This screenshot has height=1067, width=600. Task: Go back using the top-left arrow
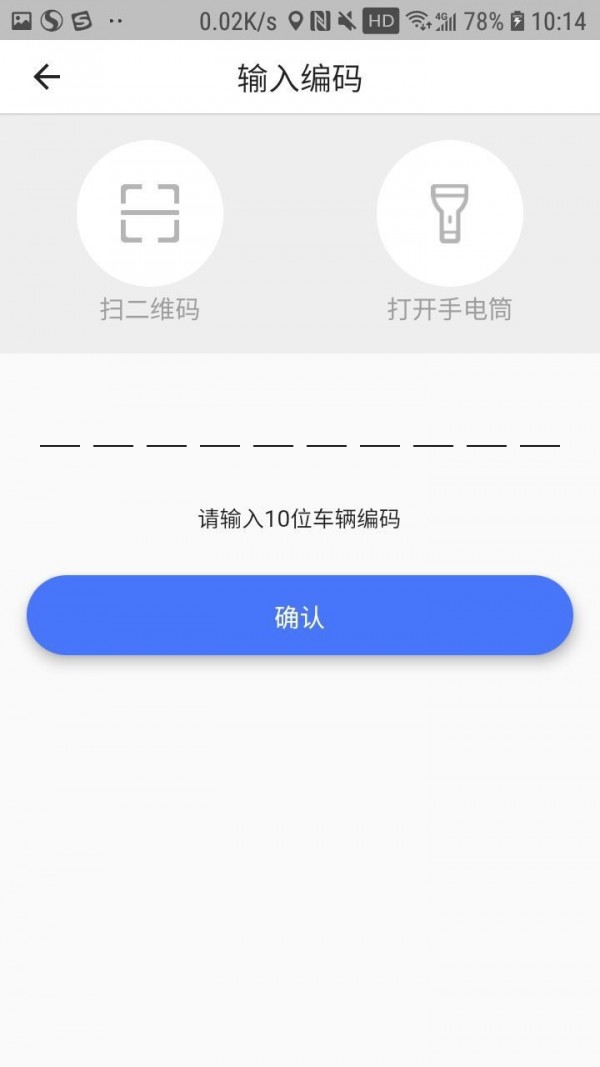[x=47, y=77]
